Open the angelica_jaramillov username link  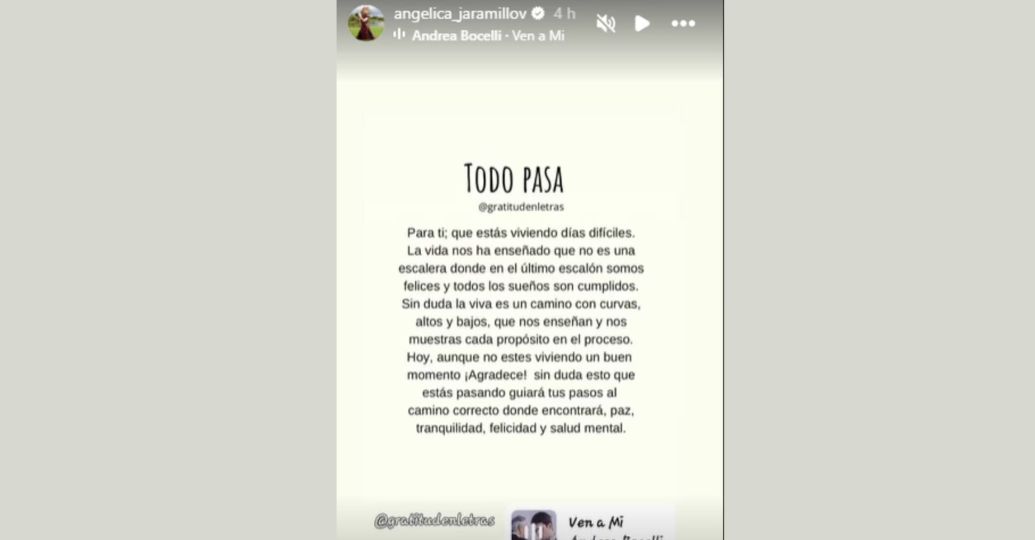coord(460,14)
